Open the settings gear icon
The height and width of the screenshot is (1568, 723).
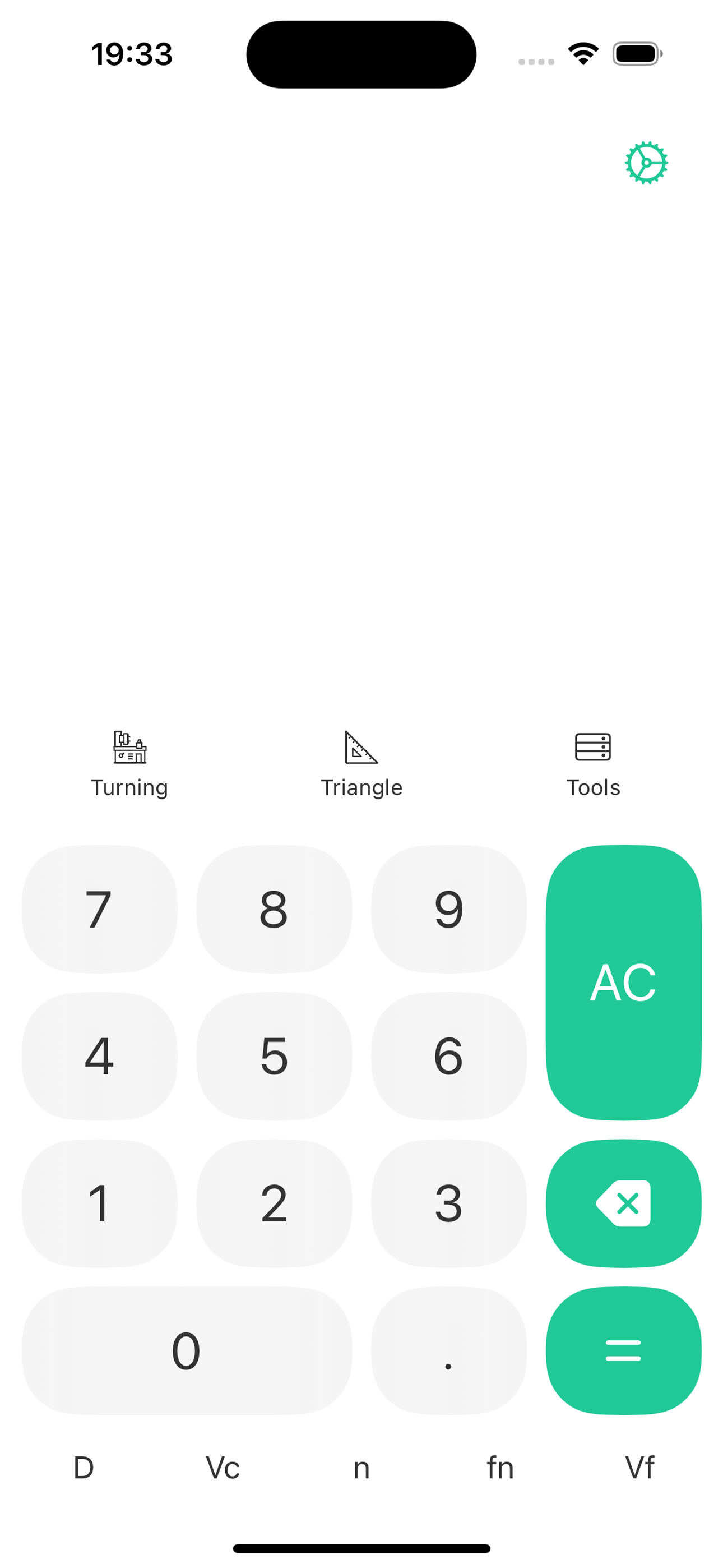(646, 162)
